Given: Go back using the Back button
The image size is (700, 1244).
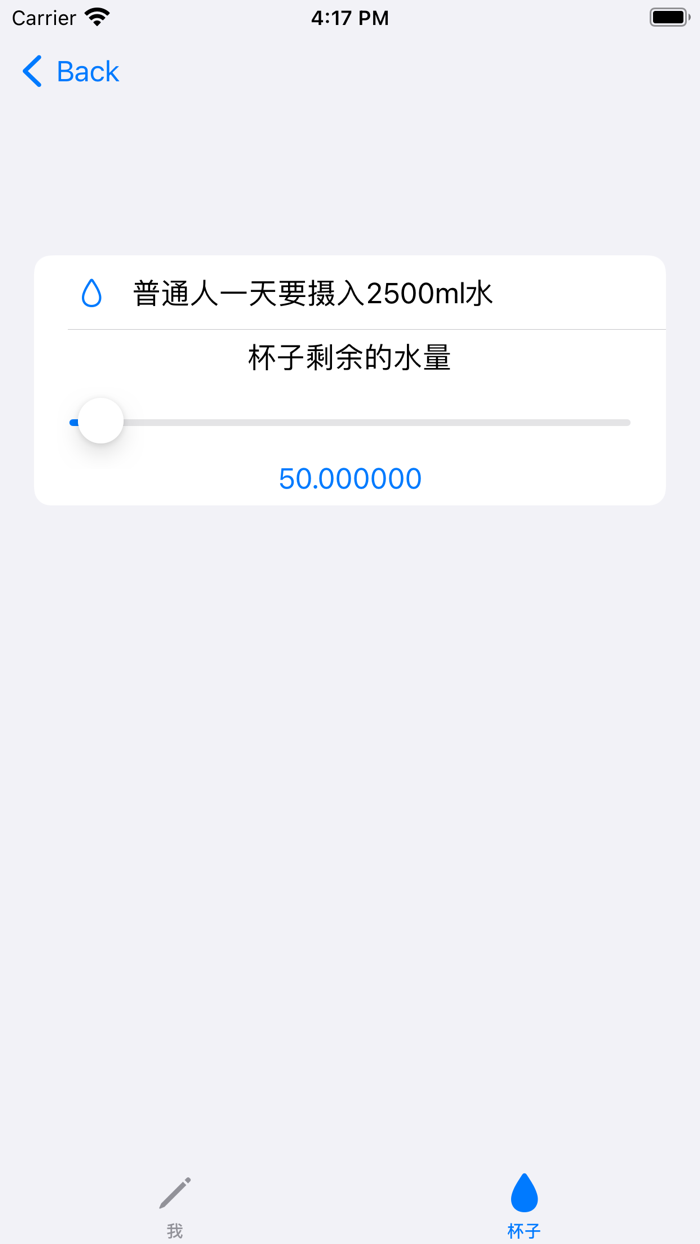Looking at the screenshot, I should coord(71,72).
